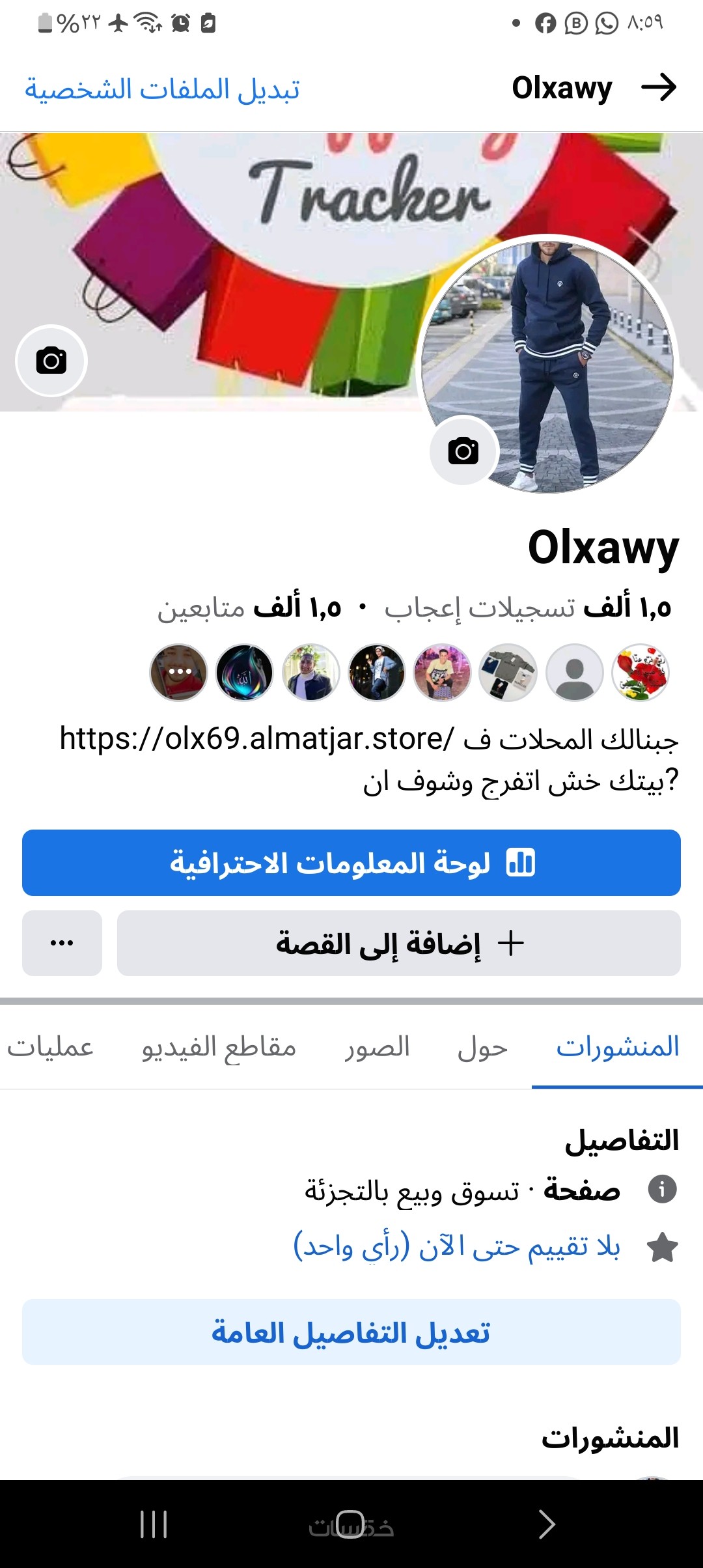Tap the system home button
The image size is (703, 1568).
351,1524
